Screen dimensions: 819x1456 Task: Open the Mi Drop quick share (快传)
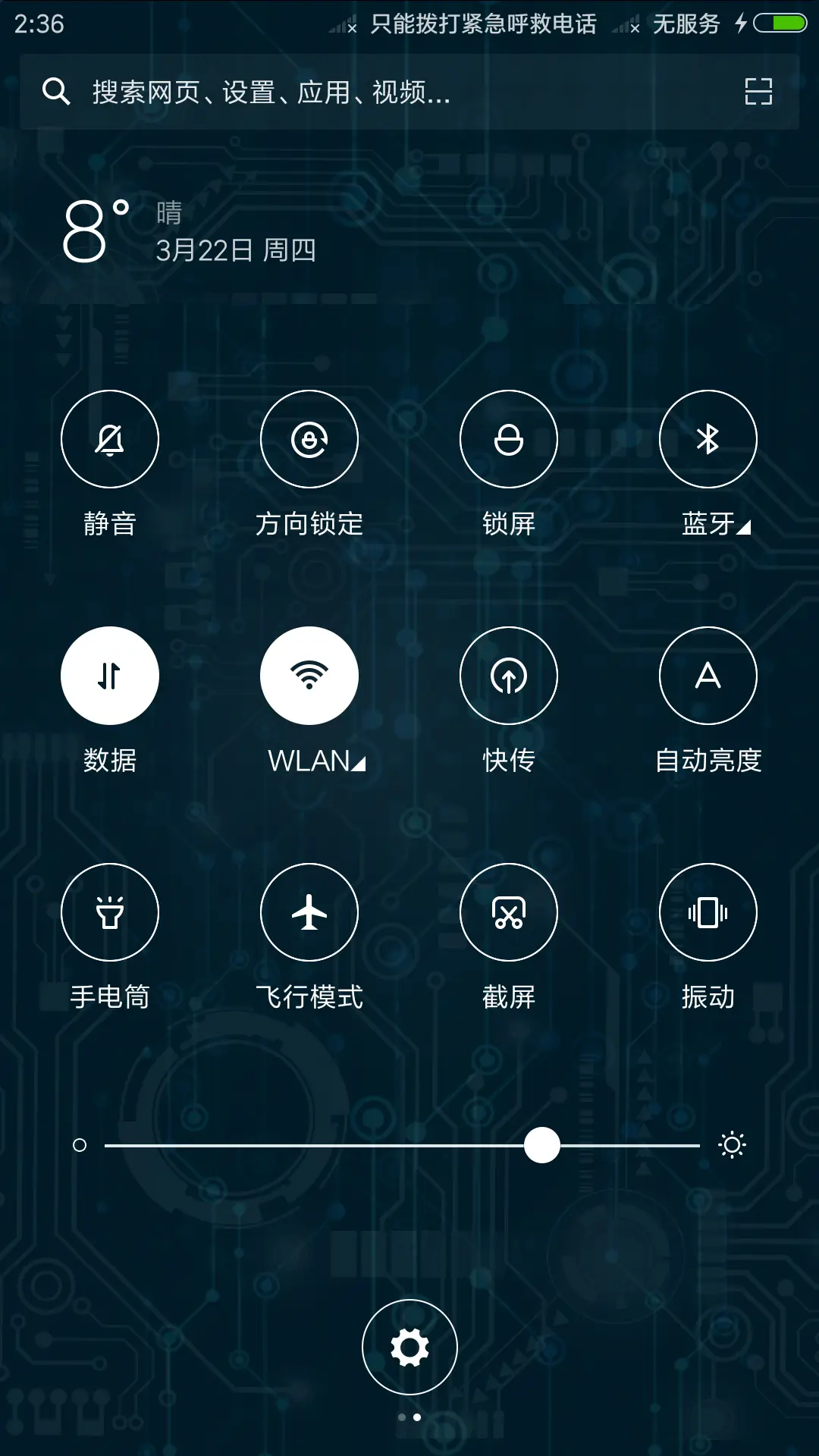click(x=509, y=676)
